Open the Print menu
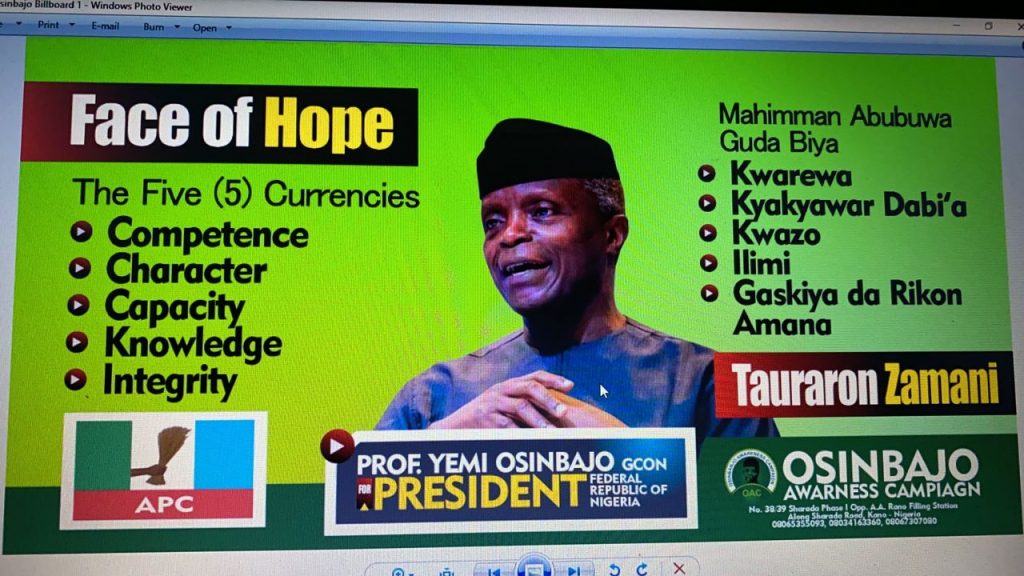Screen dimensions: 1024x576 pos(52,25)
